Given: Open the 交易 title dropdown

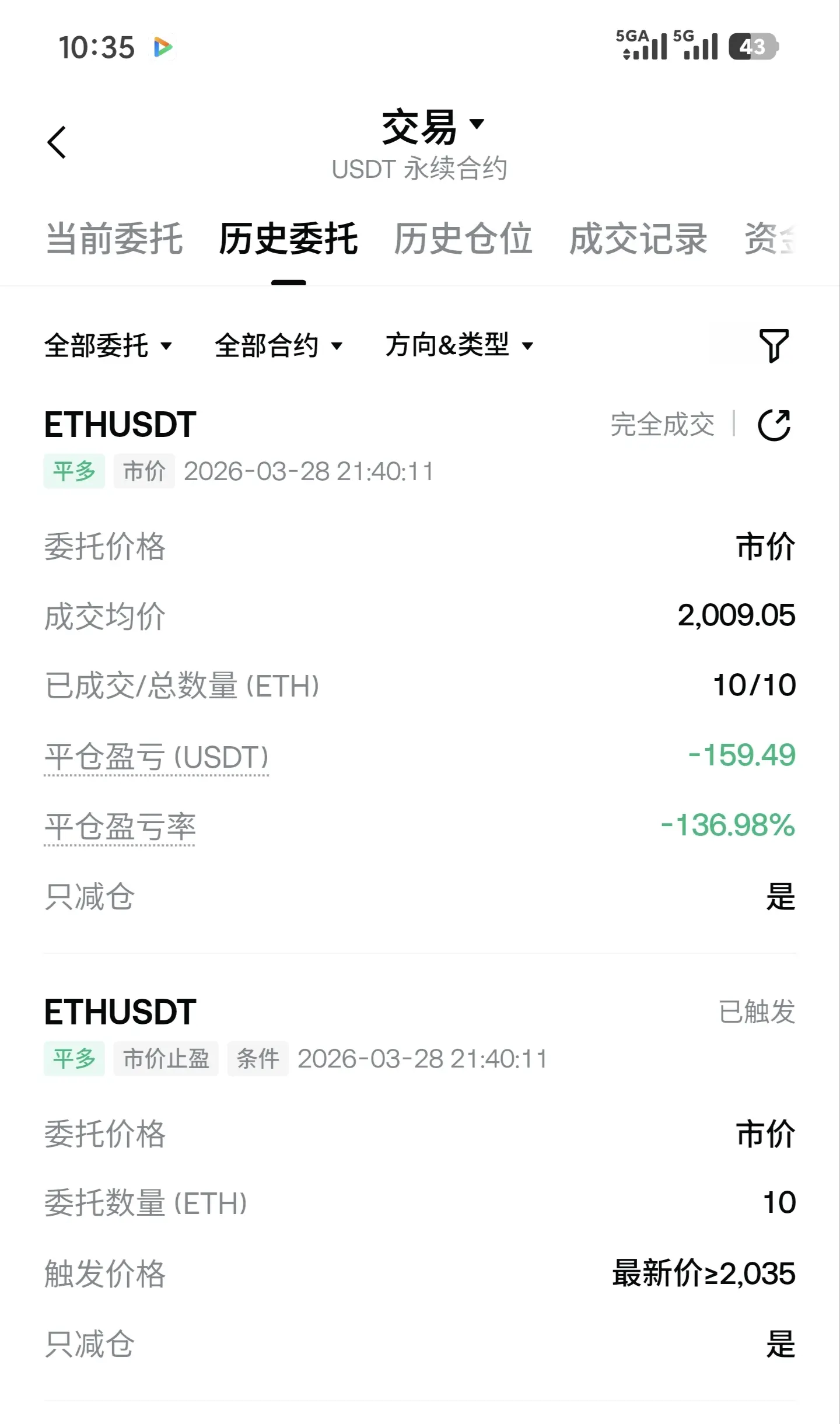Looking at the screenshot, I should (432, 127).
